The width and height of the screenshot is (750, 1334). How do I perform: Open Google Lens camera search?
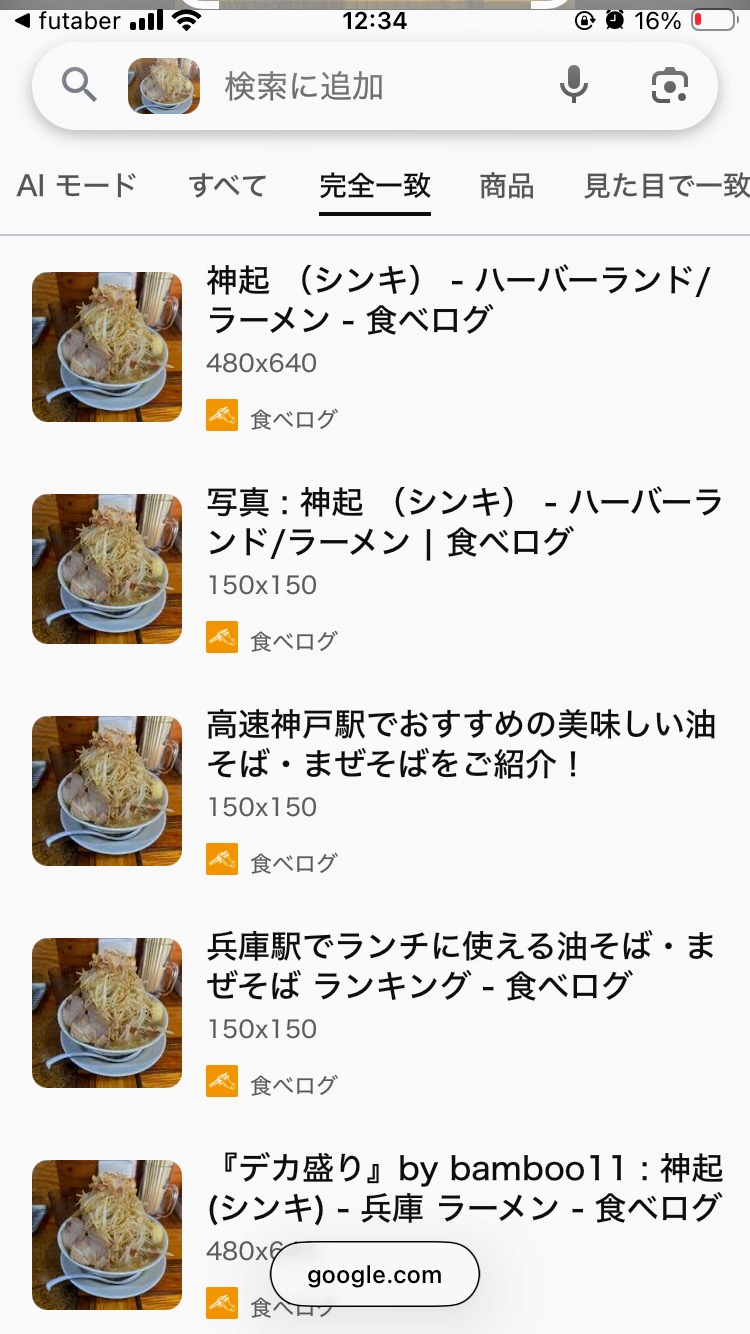669,86
